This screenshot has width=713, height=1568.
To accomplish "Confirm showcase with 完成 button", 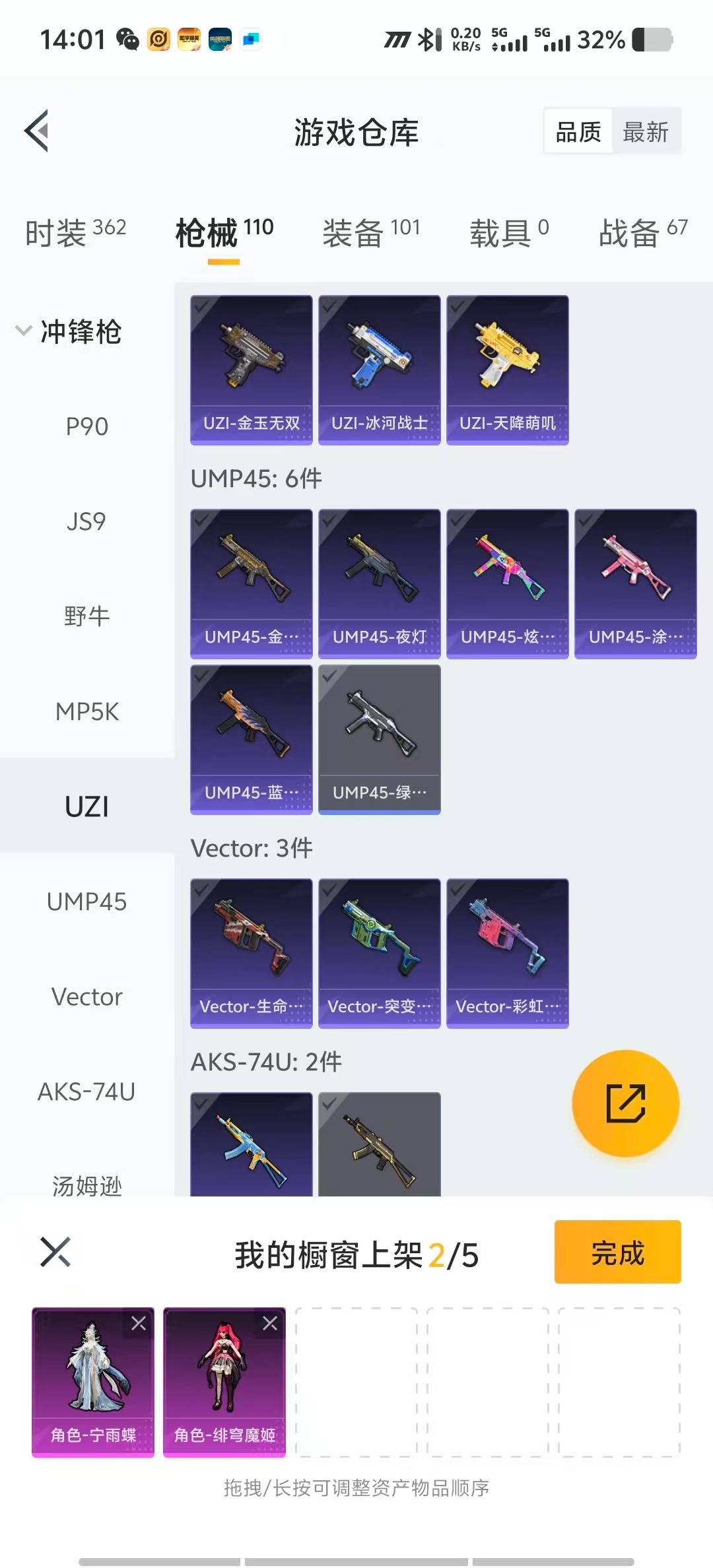I will [x=617, y=1252].
